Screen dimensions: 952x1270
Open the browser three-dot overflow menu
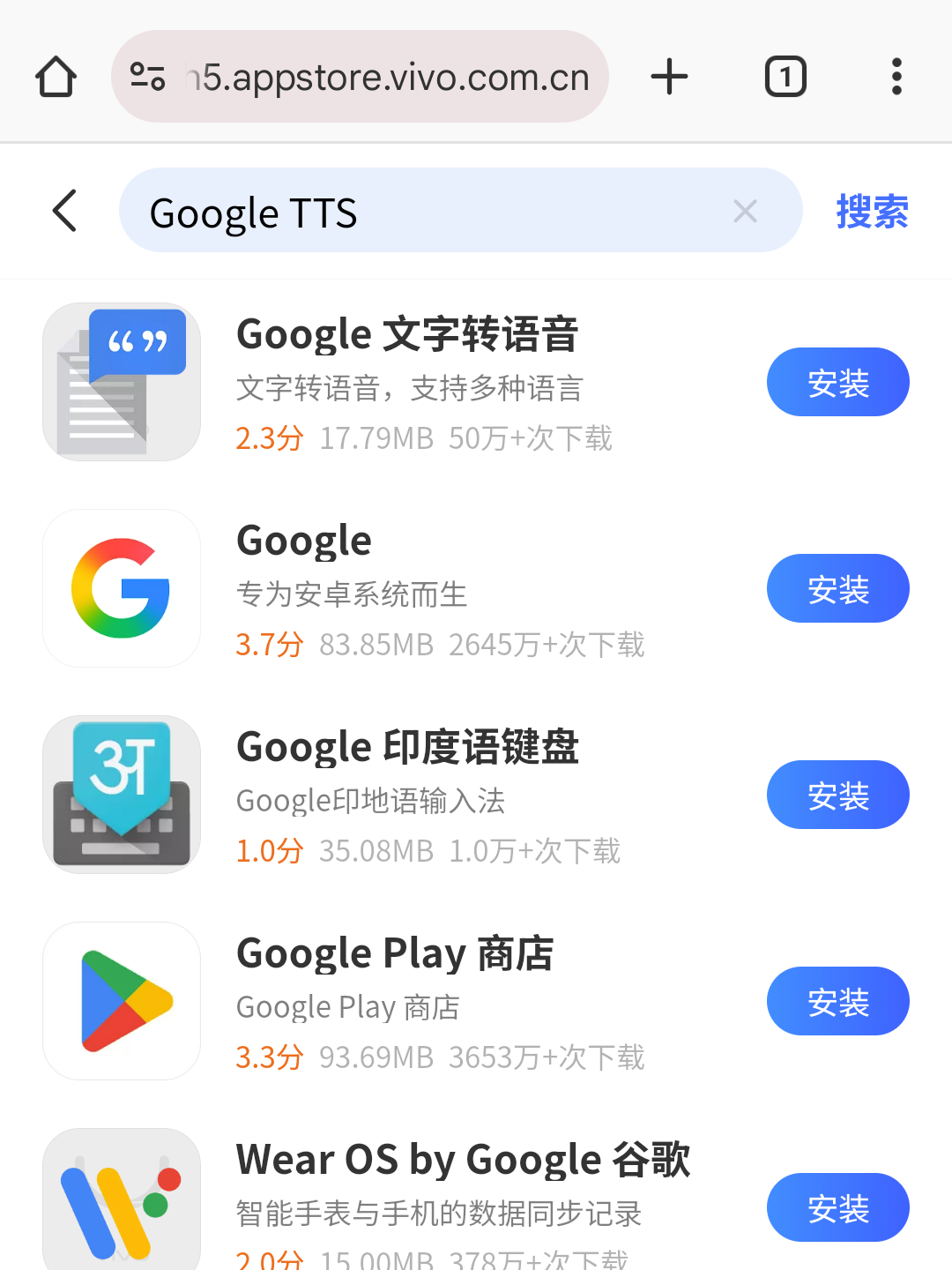(x=896, y=76)
